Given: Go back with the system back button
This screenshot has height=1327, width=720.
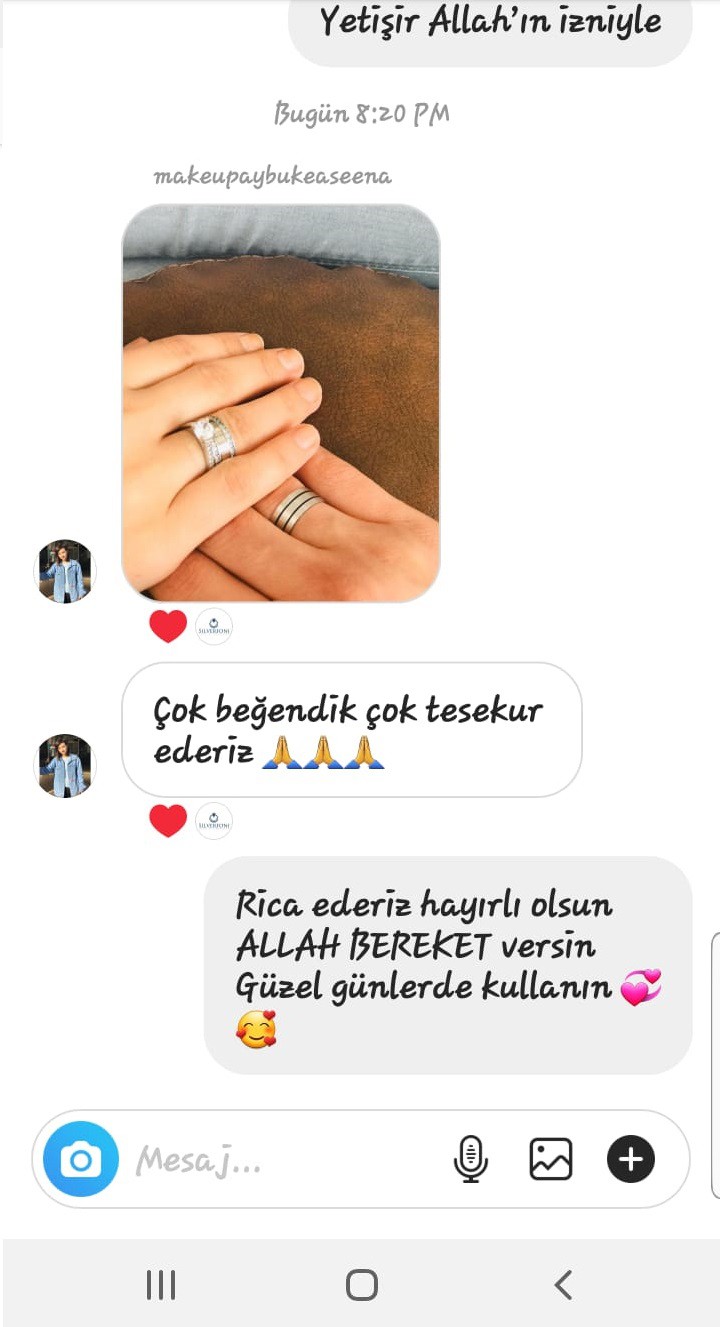Looking at the screenshot, I should point(563,1284).
